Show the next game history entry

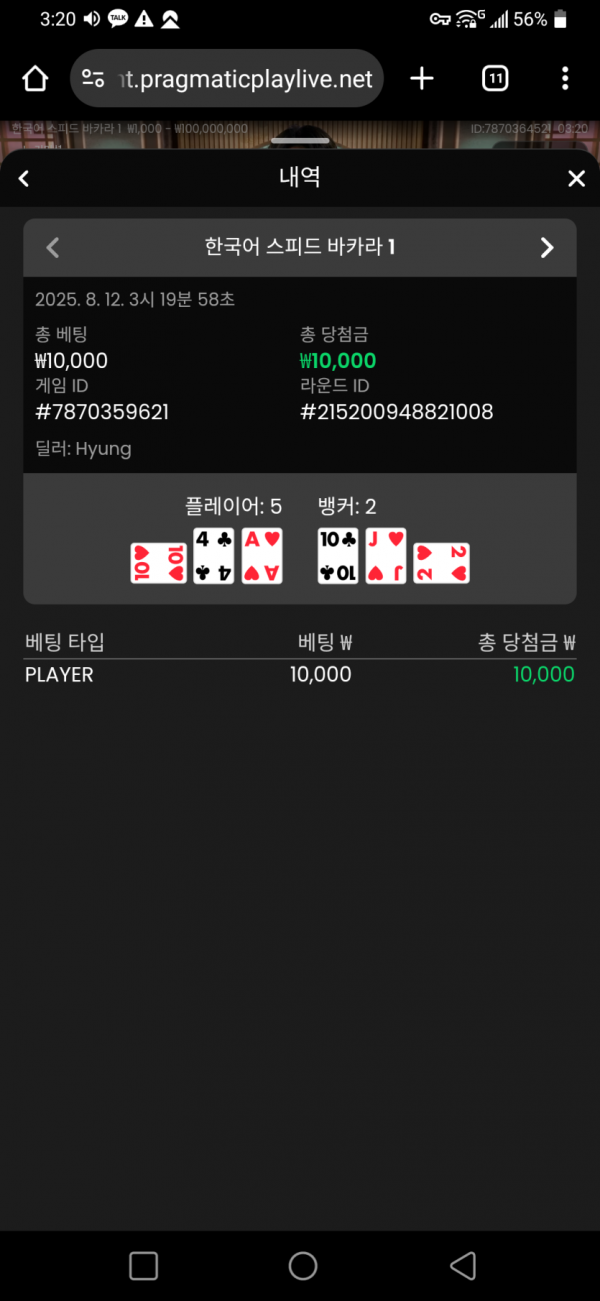coord(546,248)
